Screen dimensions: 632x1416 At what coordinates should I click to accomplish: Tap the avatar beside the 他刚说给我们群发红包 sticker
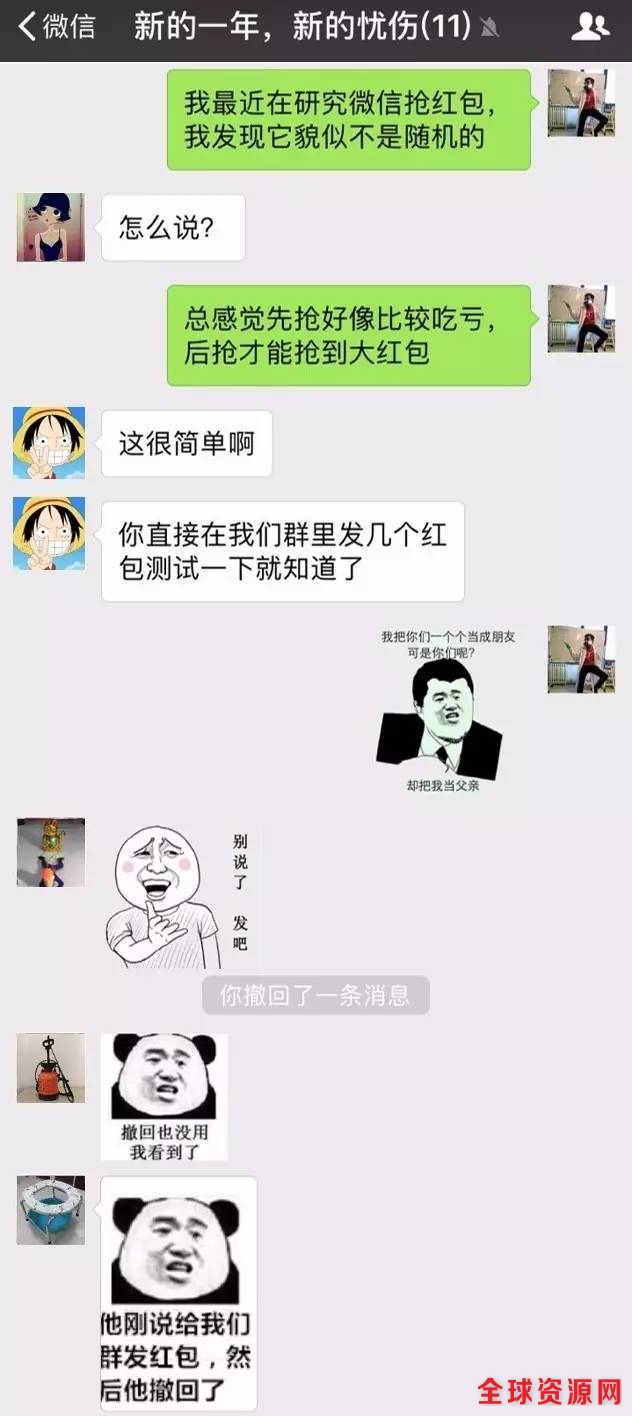click(x=51, y=1211)
